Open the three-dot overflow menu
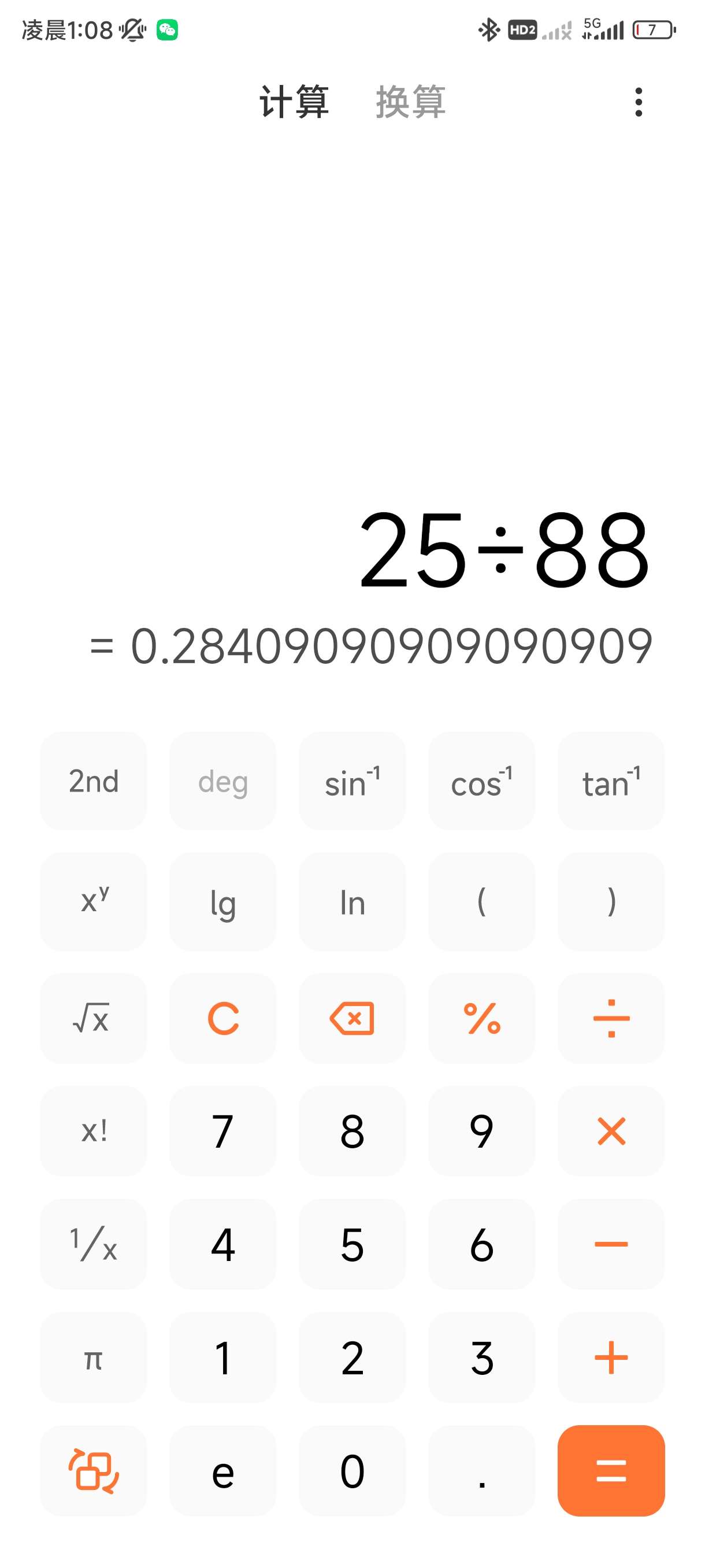 point(638,102)
